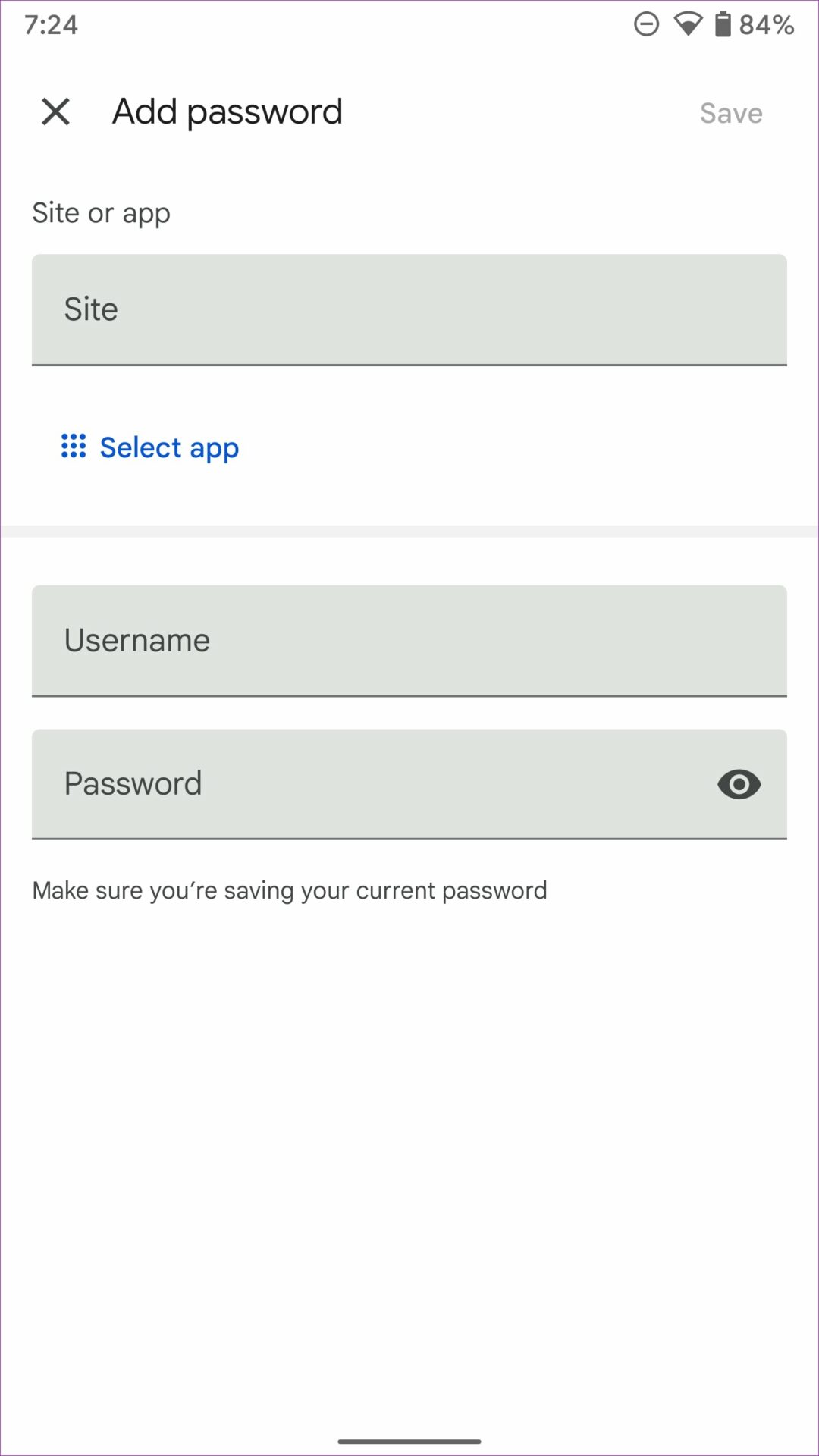Tap the Password field
The height and width of the screenshot is (1456, 819).
point(372,784)
